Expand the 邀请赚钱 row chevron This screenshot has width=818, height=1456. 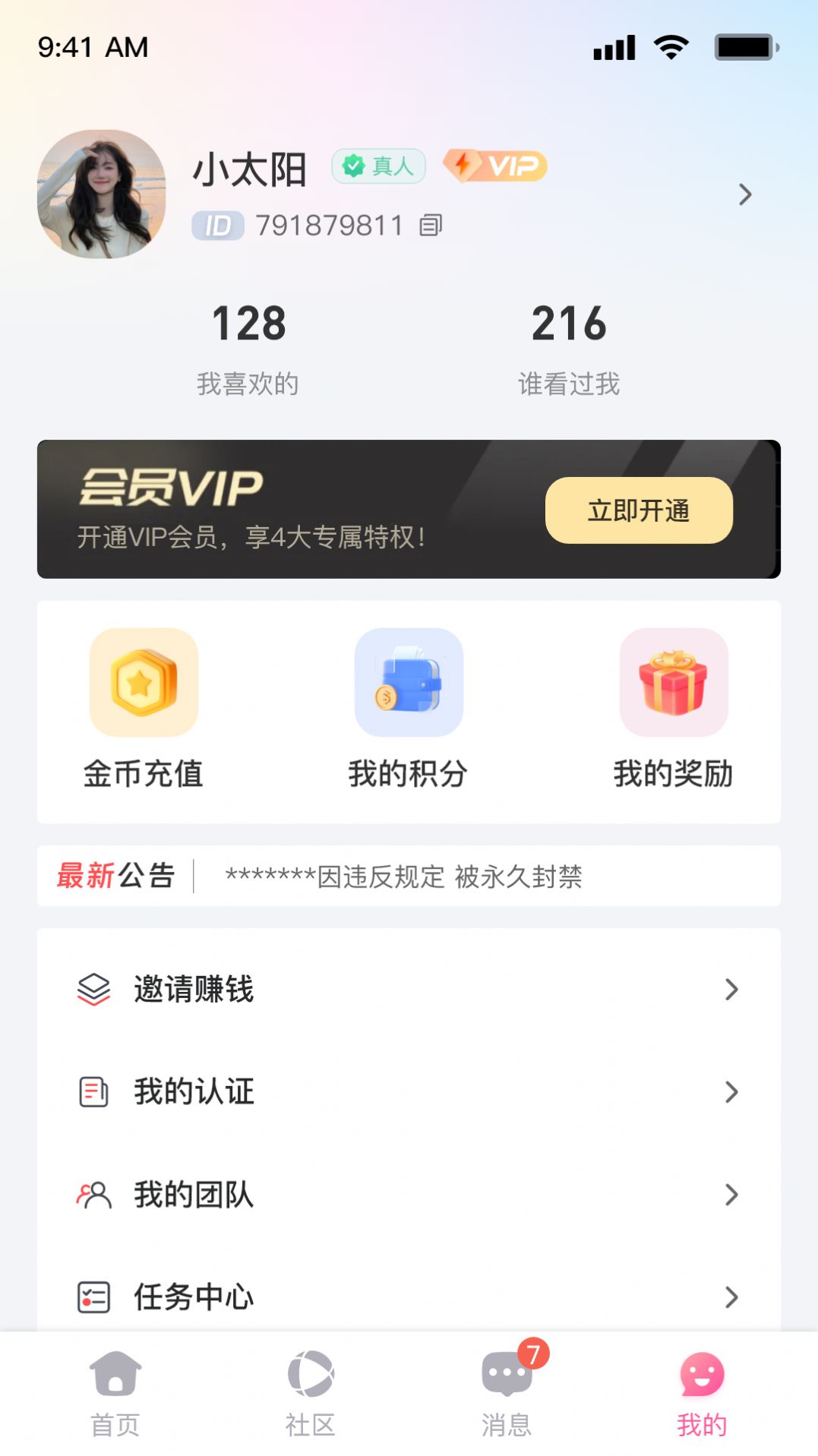point(731,989)
